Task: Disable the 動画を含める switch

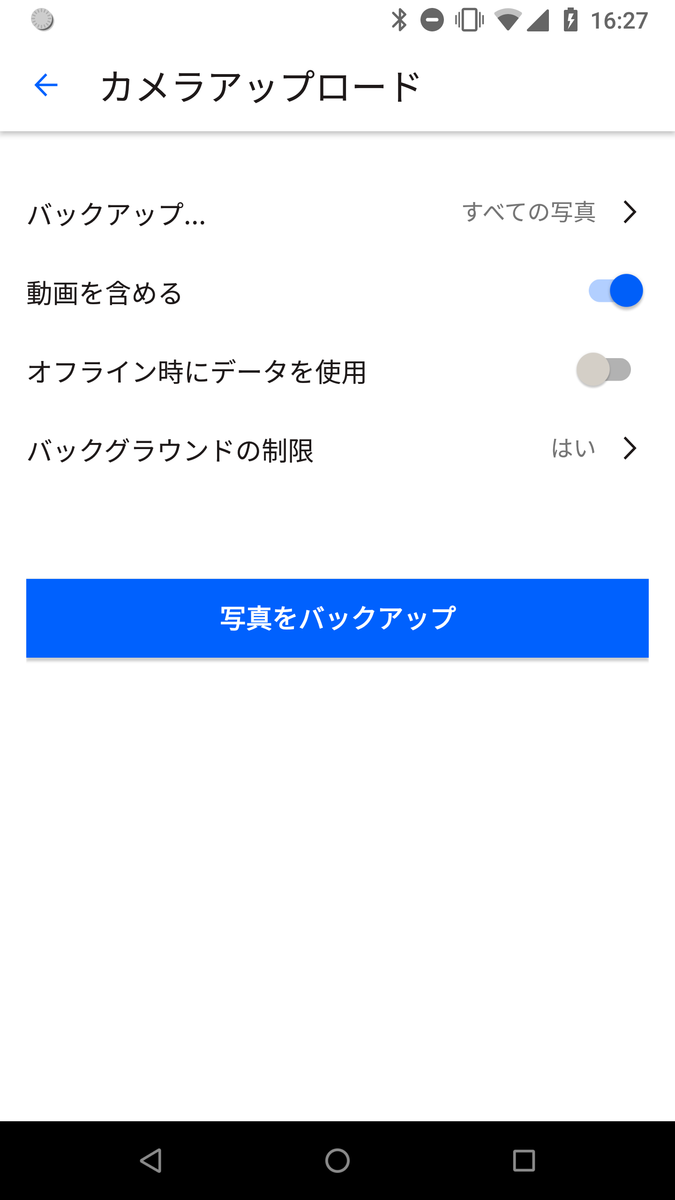Action: (615, 291)
